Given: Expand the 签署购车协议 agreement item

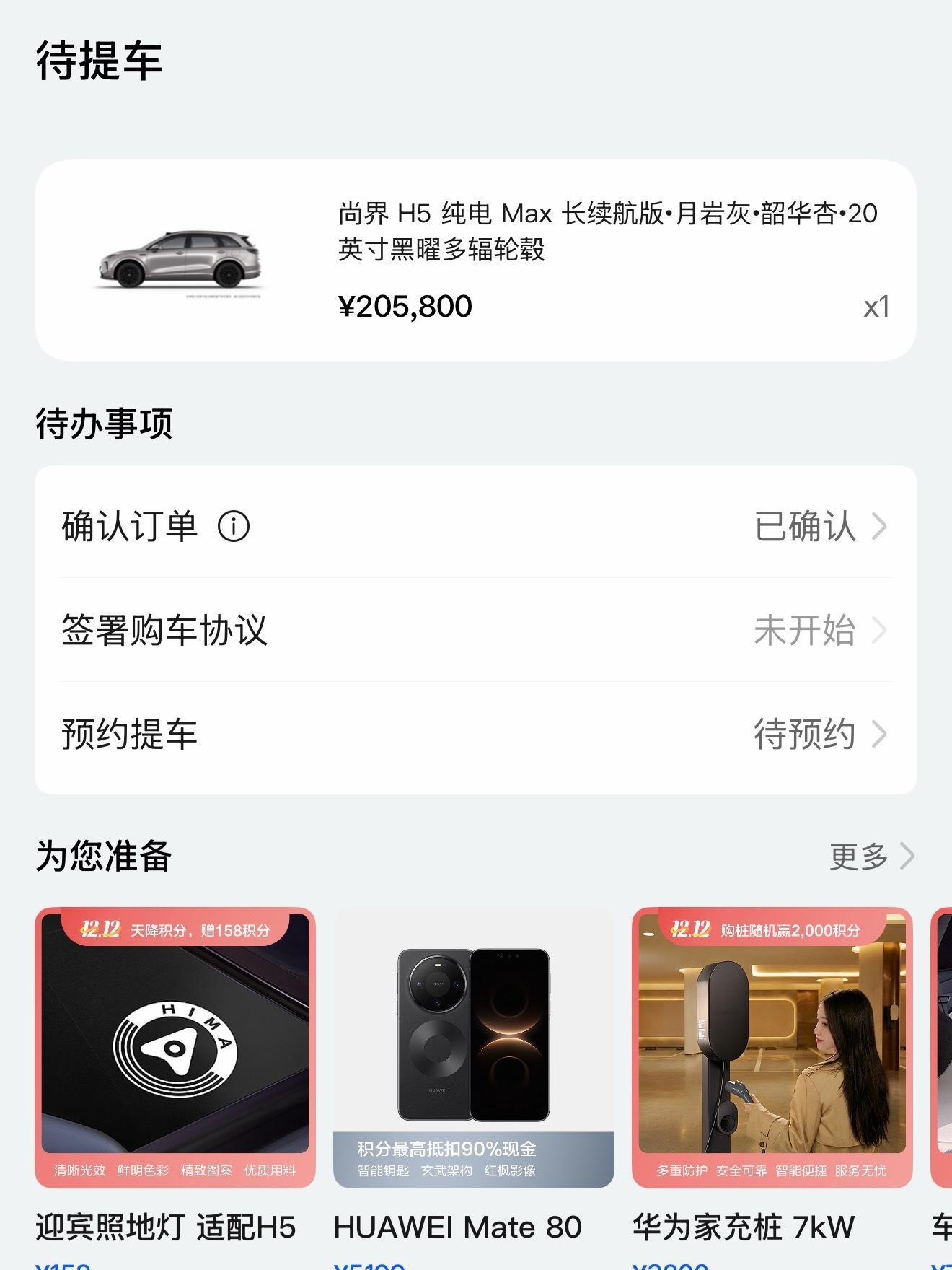Looking at the screenshot, I should pyautogui.click(x=808, y=631).
